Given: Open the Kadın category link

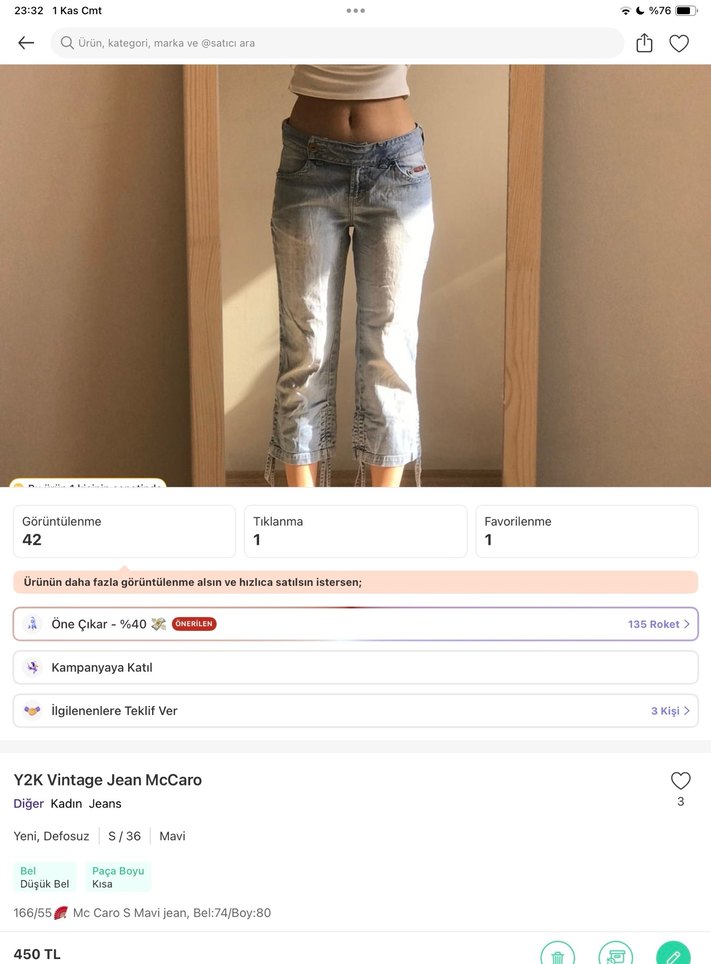Looking at the screenshot, I should point(66,804).
